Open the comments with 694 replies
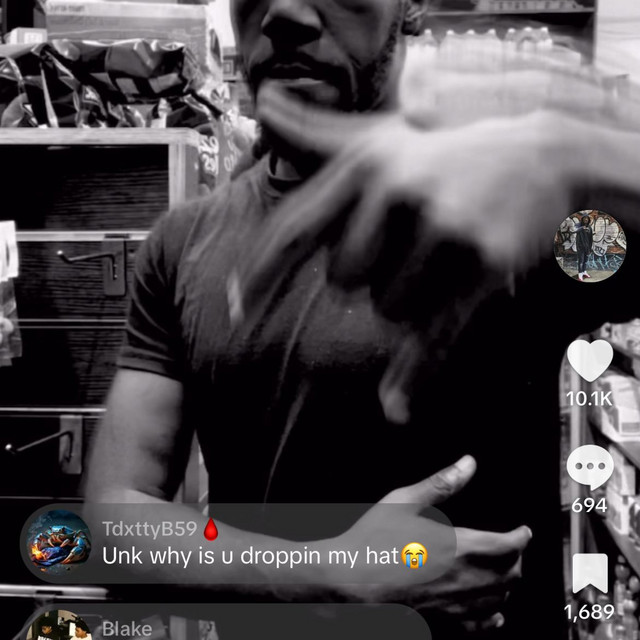640x640 pixels. 590,468
